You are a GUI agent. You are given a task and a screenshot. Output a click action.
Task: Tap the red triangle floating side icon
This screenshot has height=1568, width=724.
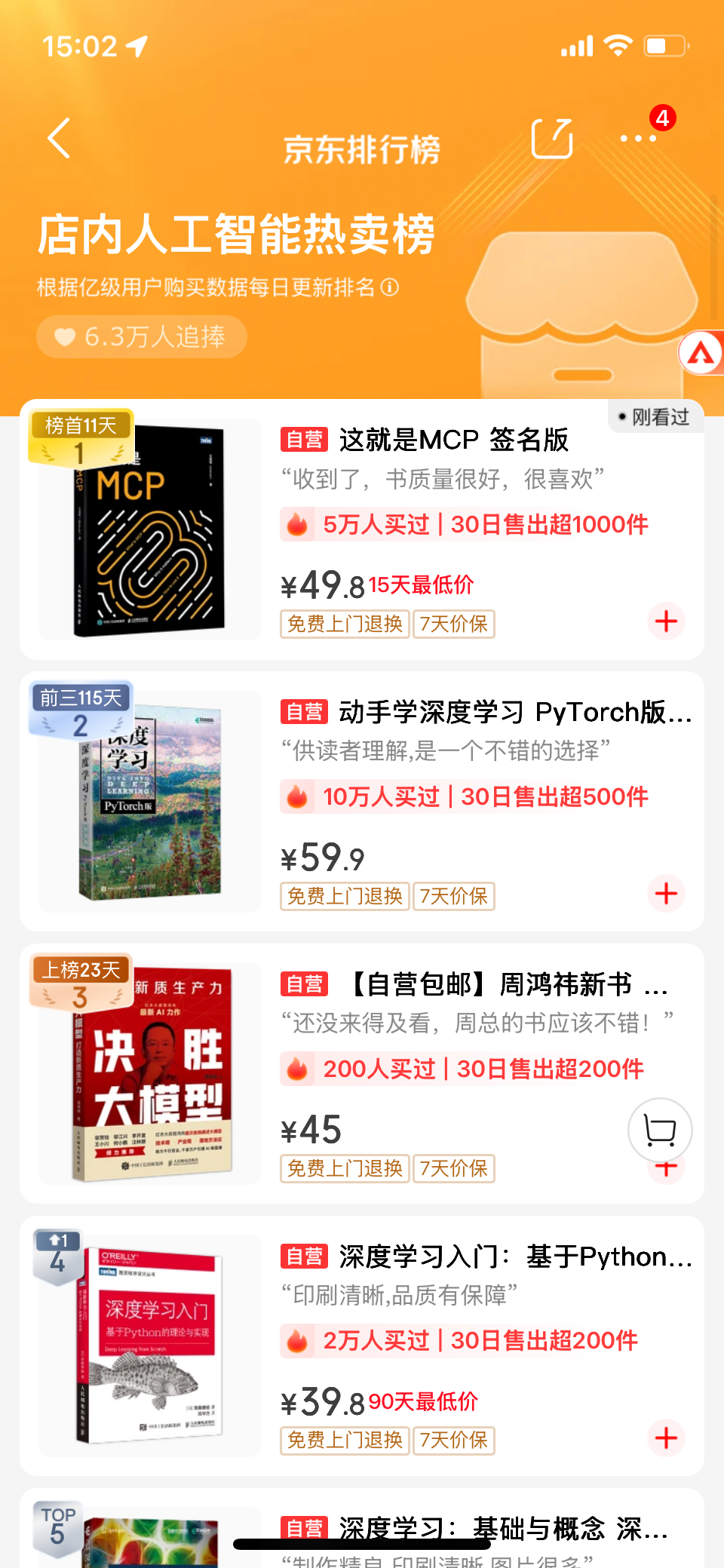701,353
